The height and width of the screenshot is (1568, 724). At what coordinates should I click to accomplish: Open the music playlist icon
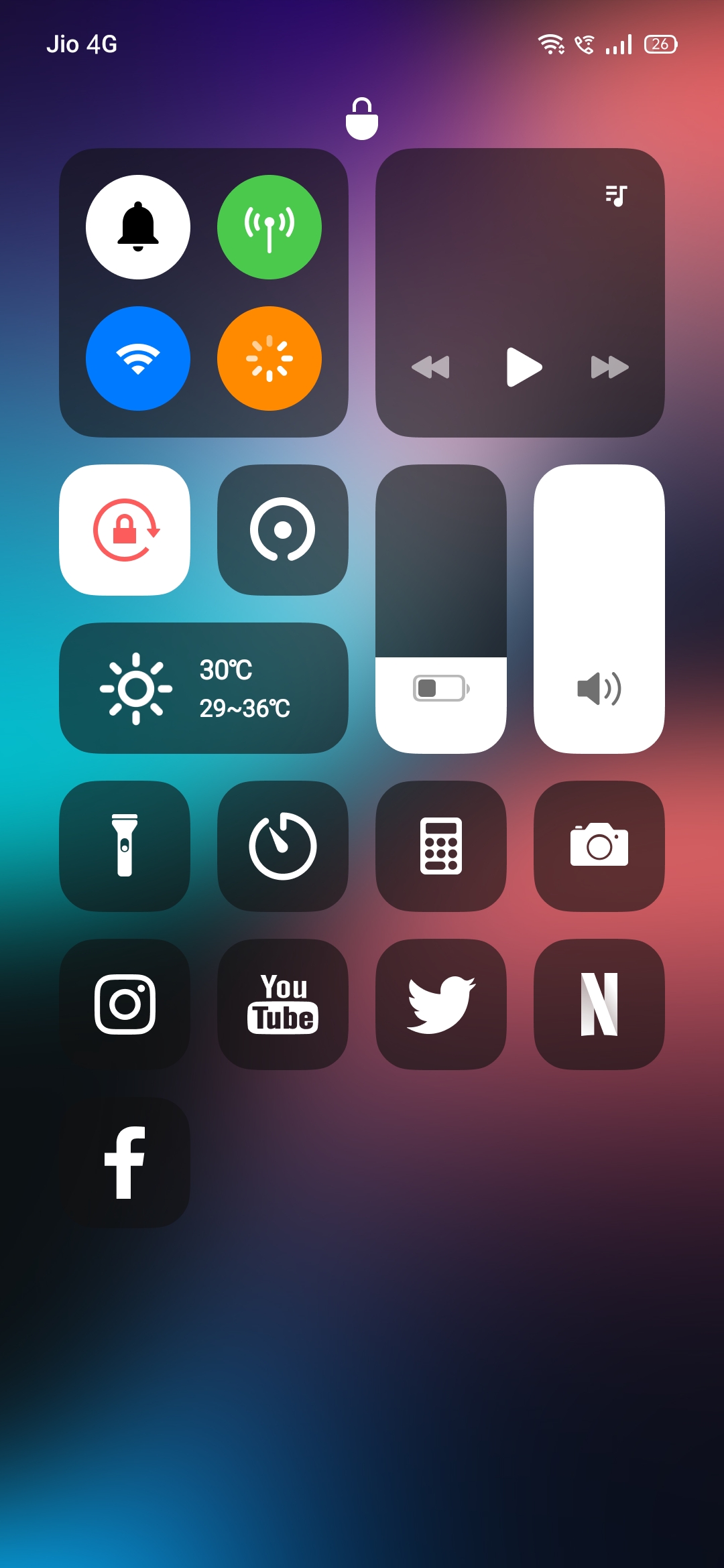coord(616,196)
